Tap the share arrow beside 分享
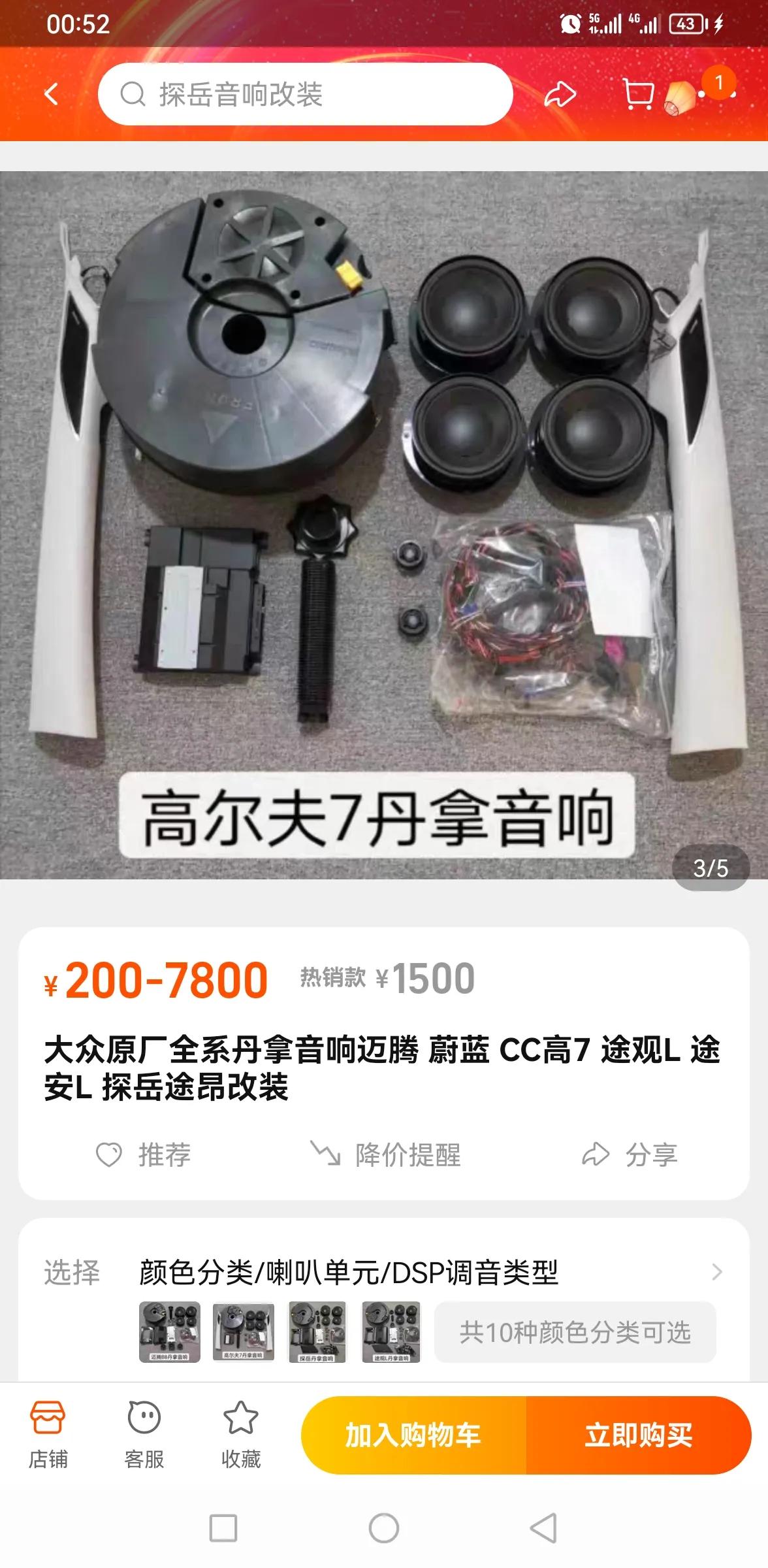The width and height of the screenshot is (768, 1568). [x=596, y=1156]
